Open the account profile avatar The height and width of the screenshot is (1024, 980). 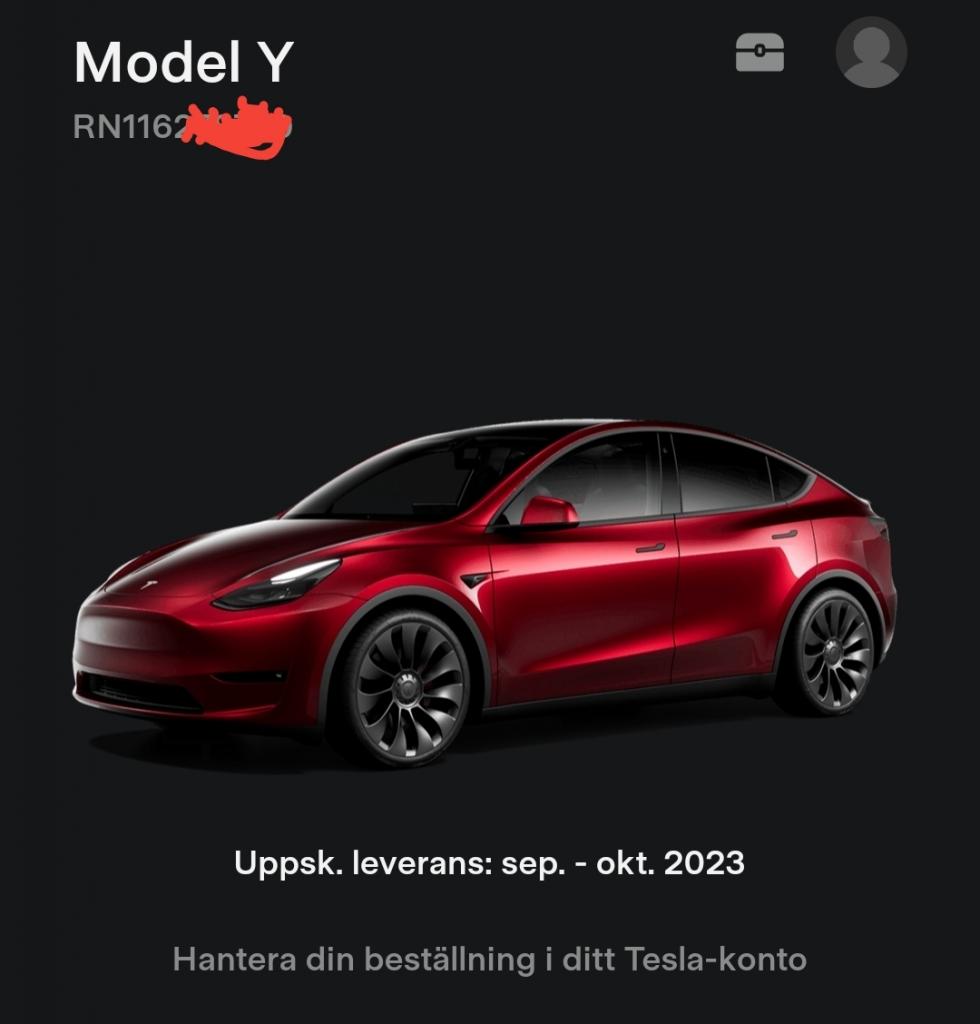[871, 52]
